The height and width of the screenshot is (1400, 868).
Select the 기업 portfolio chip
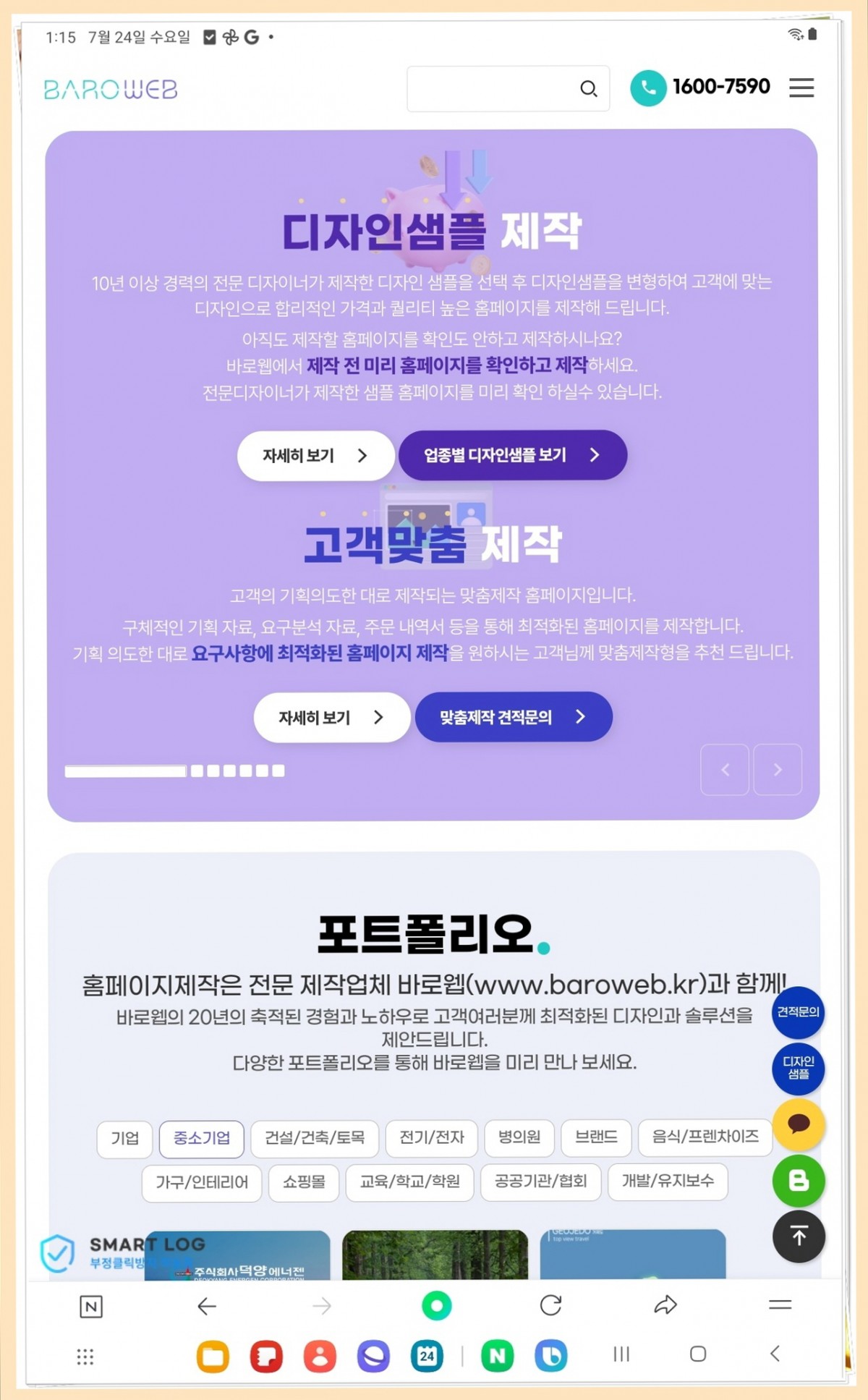tap(125, 1138)
